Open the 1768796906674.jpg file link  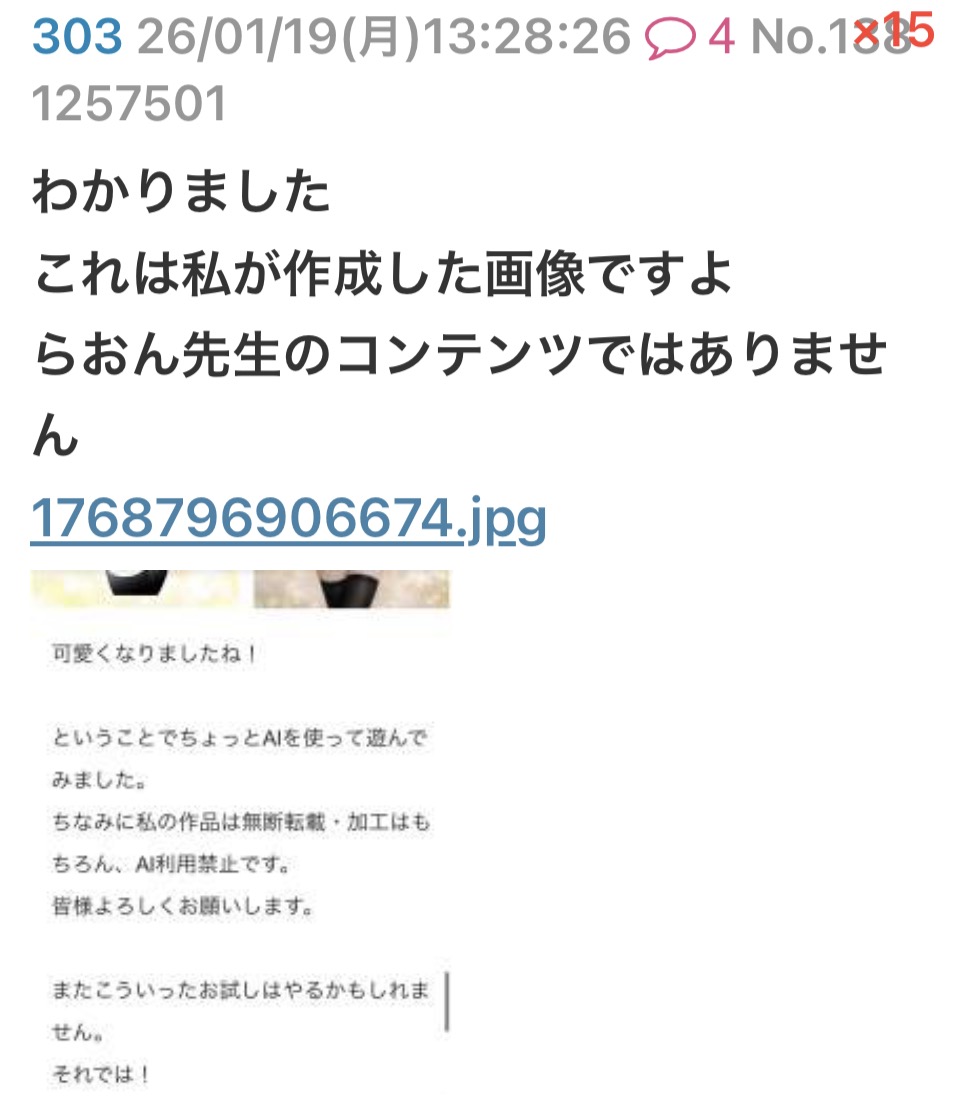coord(288,518)
